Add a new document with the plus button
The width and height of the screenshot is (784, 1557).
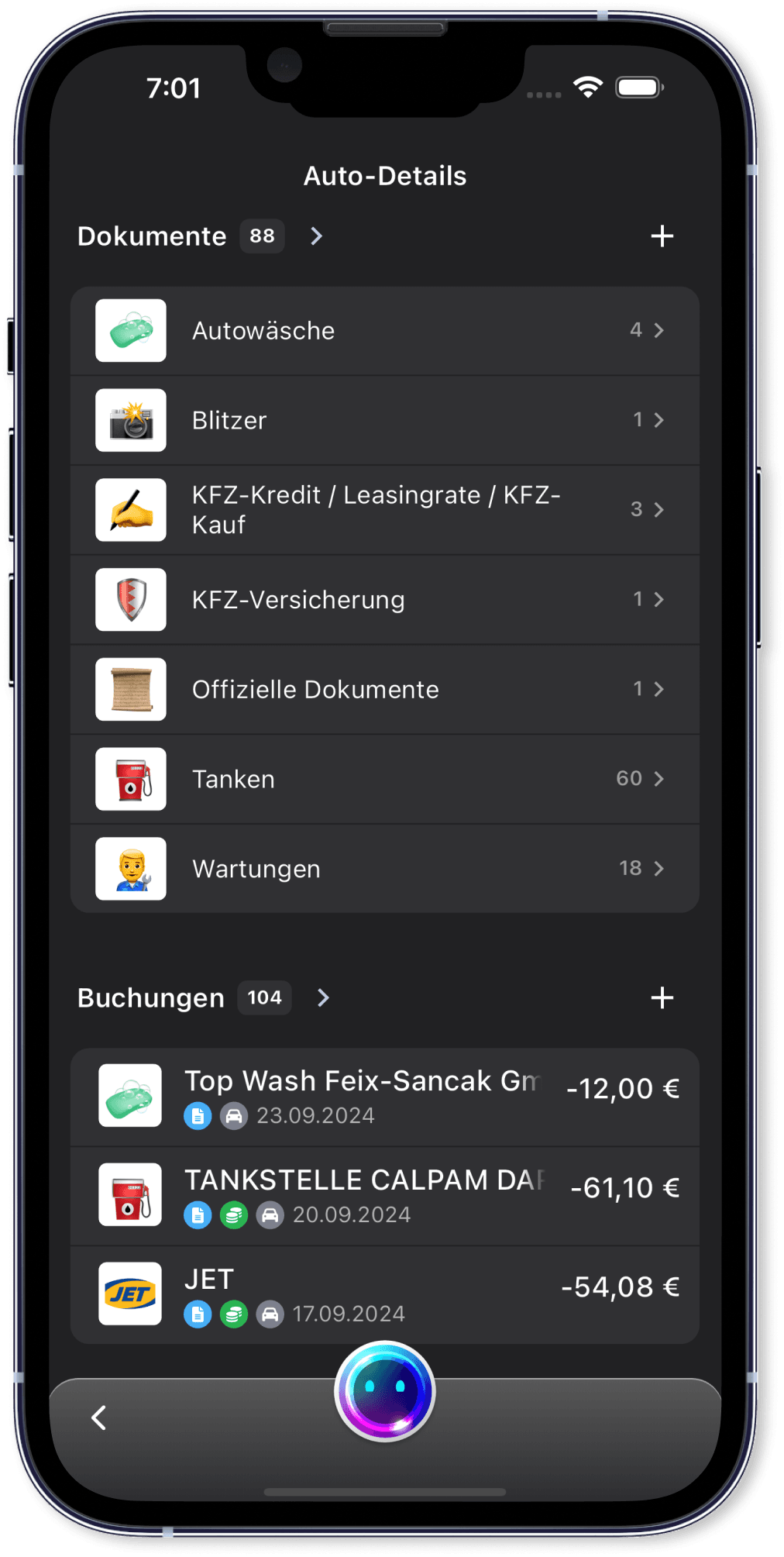pyautogui.click(x=662, y=236)
